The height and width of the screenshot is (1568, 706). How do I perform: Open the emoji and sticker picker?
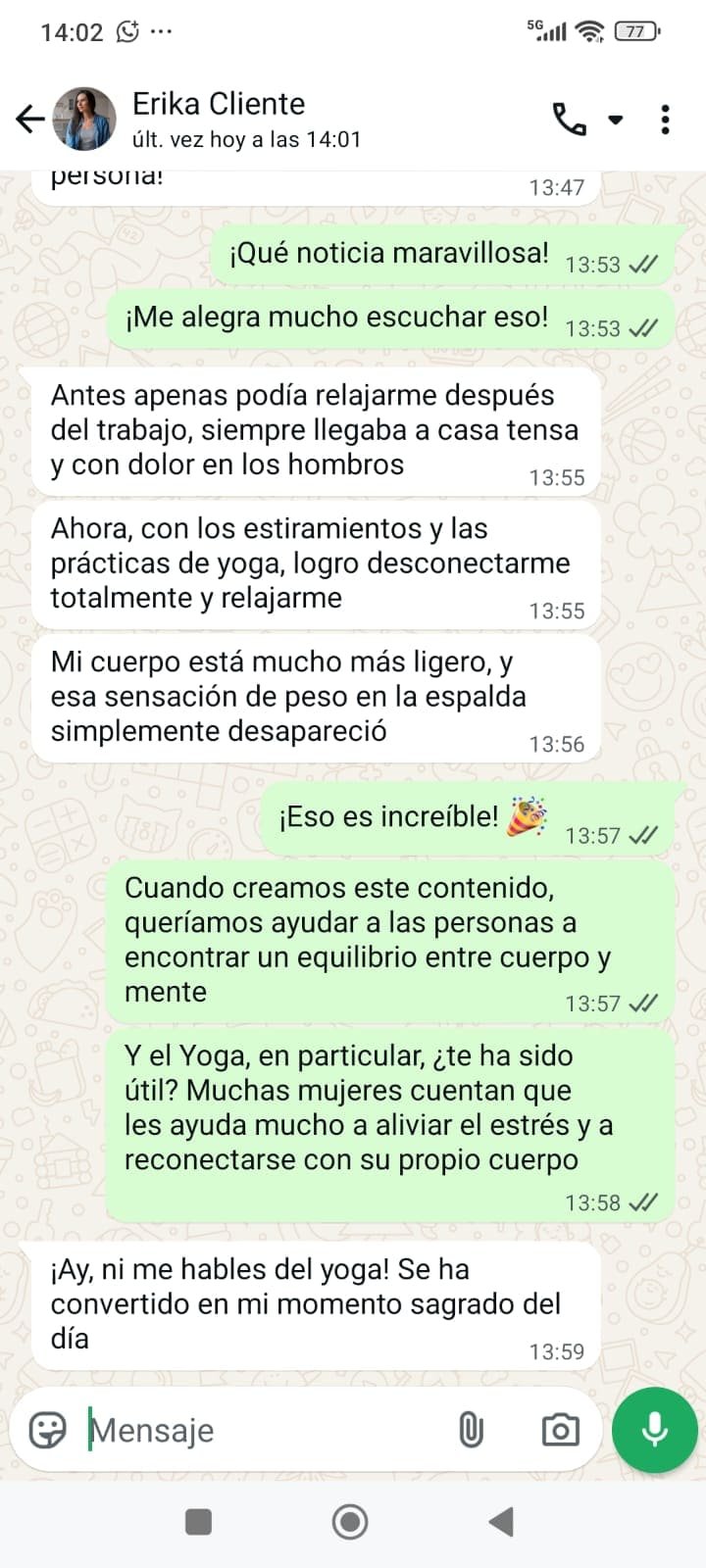coord(47,1431)
